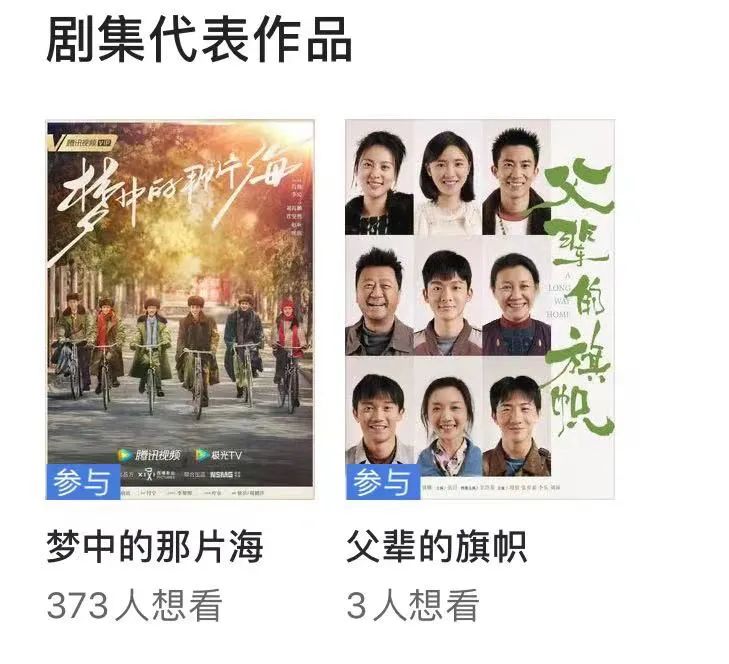This screenshot has width=729, height=664.
Task: Open the 父辈的旗帜 drama poster
Action: 480,310
